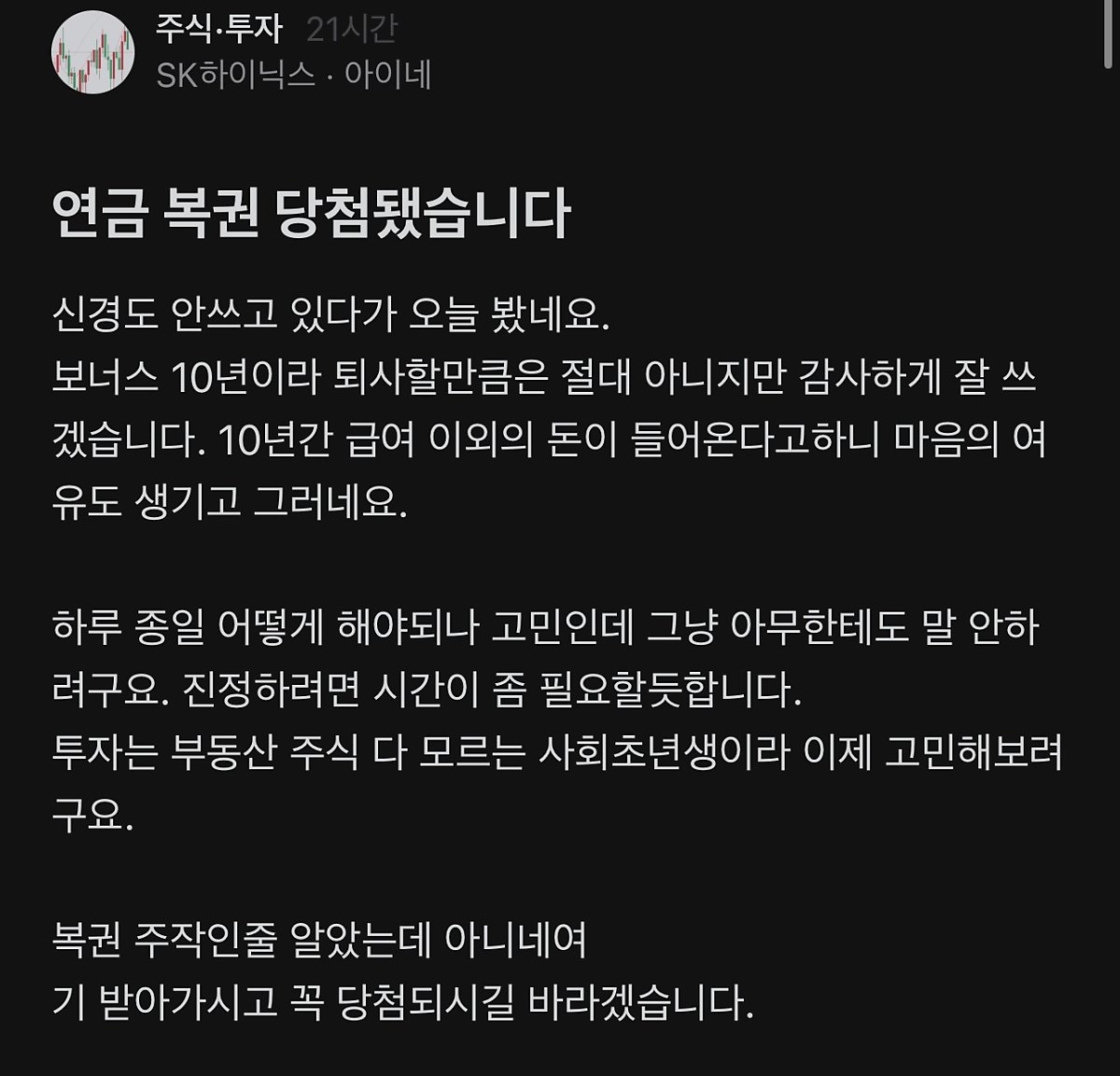The image size is (1120, 1076).
Task: Open the 주식·투자 channel avatar
Action: click(91, 52)
